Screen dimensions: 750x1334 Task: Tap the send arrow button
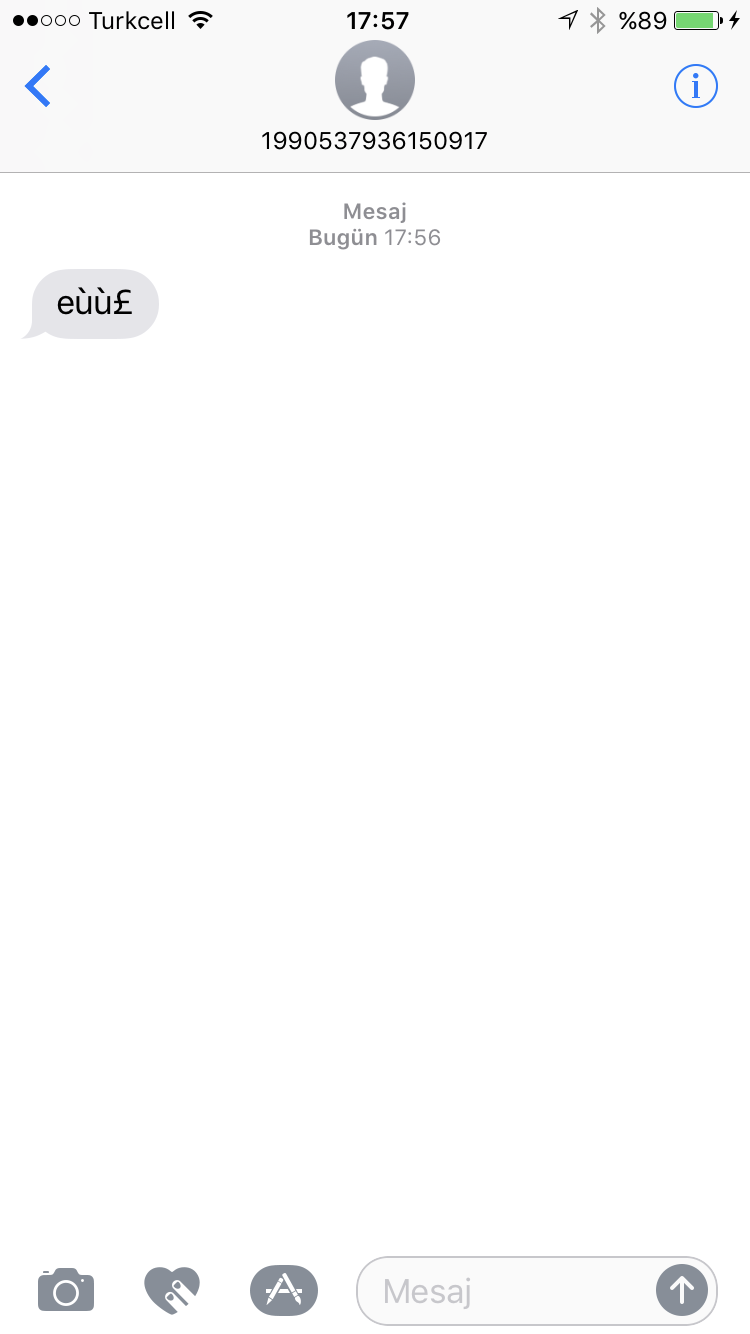pyautogui.click(x=682, y=1290)
